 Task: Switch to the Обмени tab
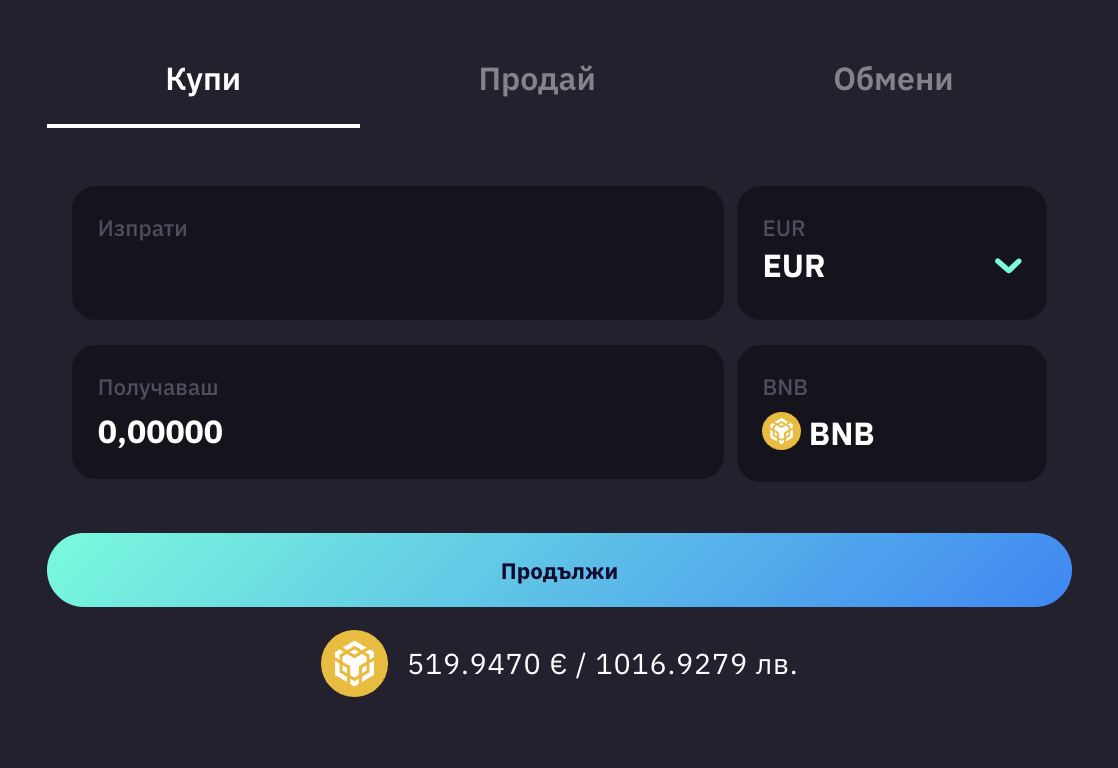pos(892,80)
